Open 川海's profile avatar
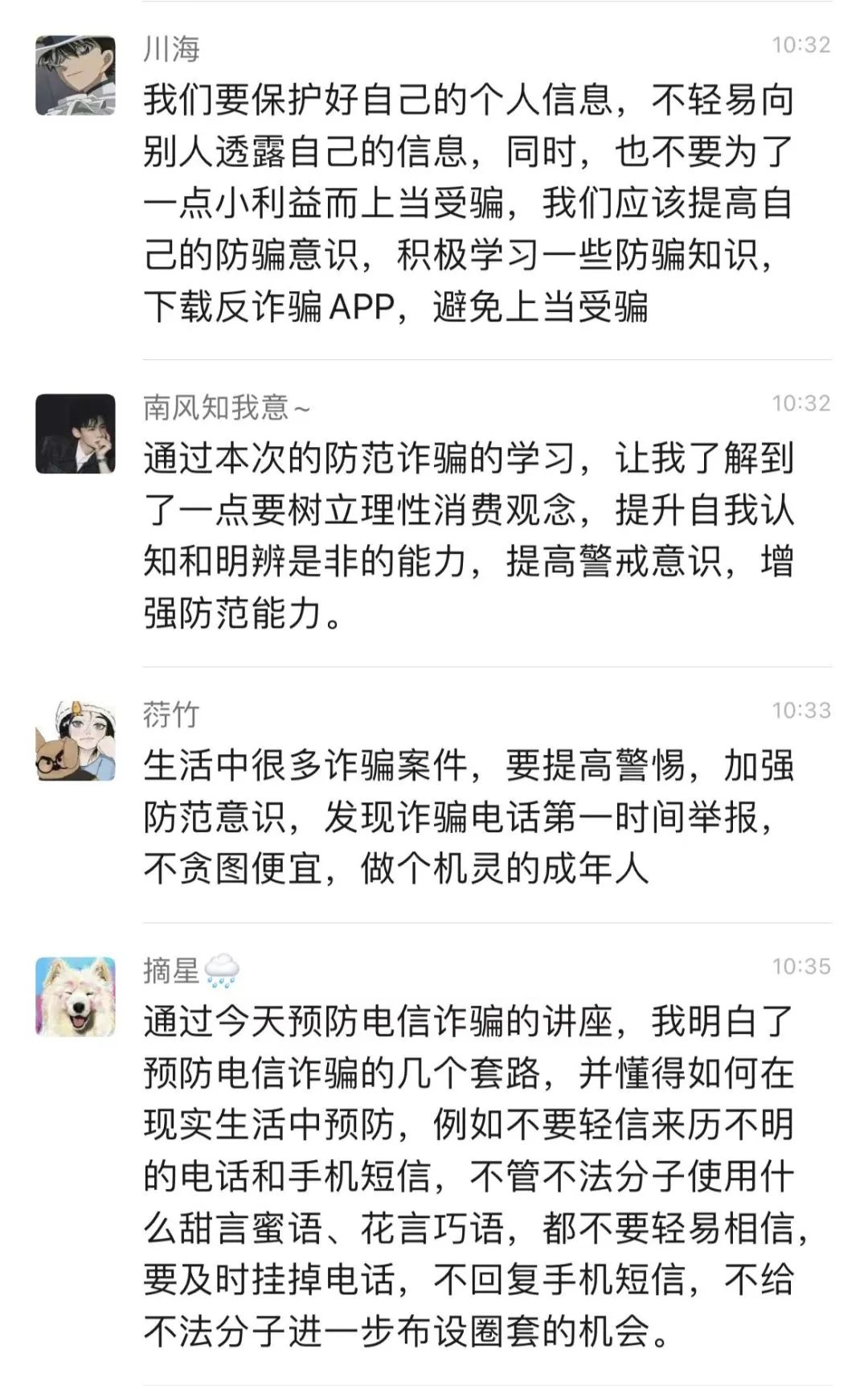The image size is (868, 1386). click(76, 76)
